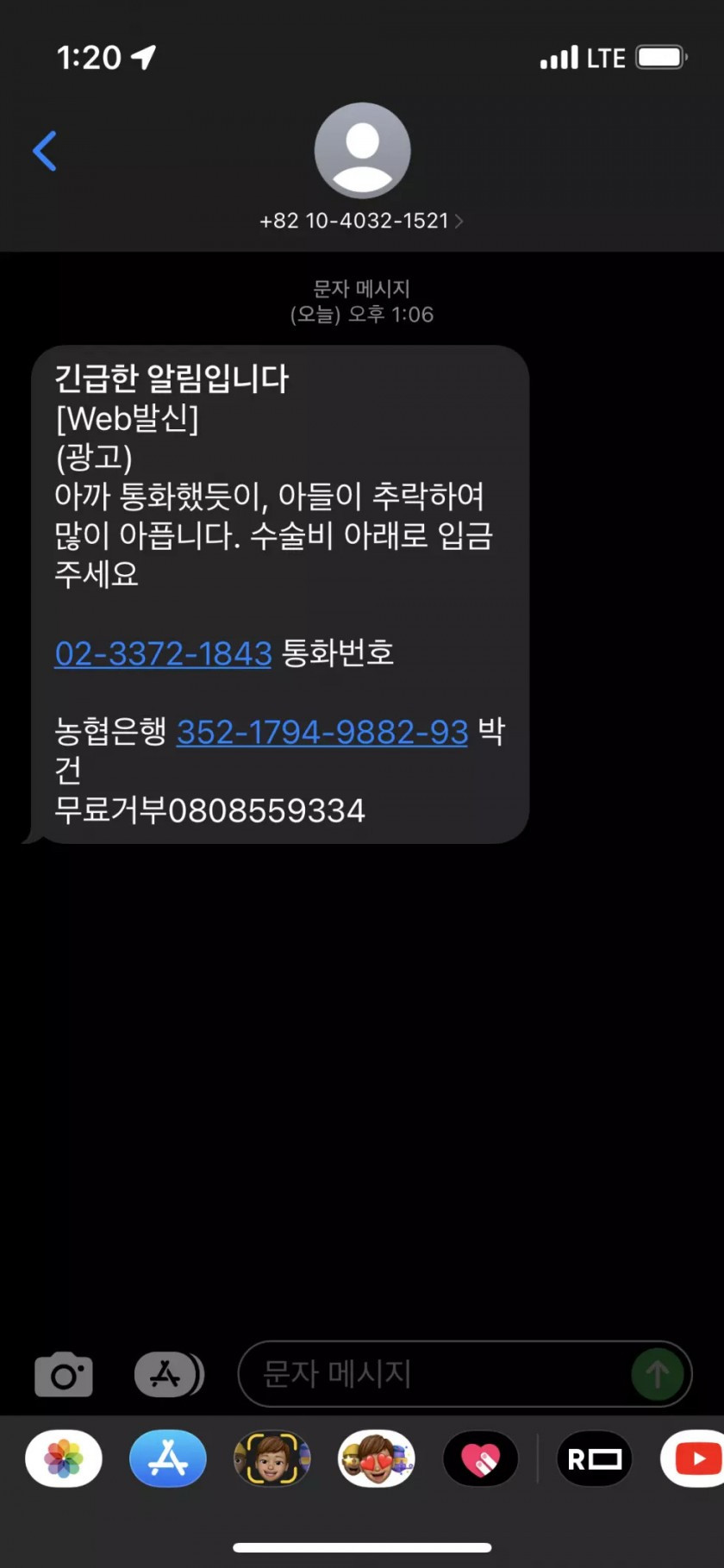Tap the phone number link 02-3372-1843
This screenshot has height=1568, width=724.
pyautogui.click(x=163, y=653)
